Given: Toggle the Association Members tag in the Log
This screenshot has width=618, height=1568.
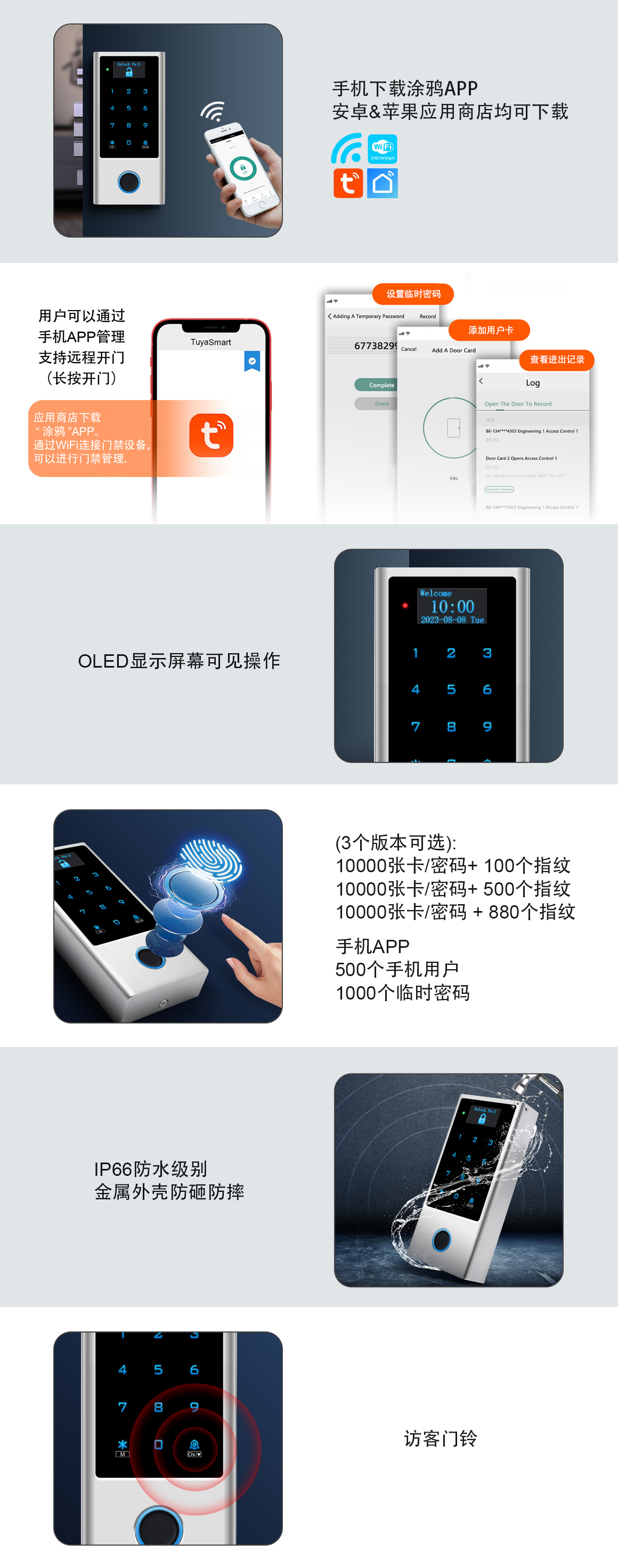Looking at the screenshot, I should (499, 490).
